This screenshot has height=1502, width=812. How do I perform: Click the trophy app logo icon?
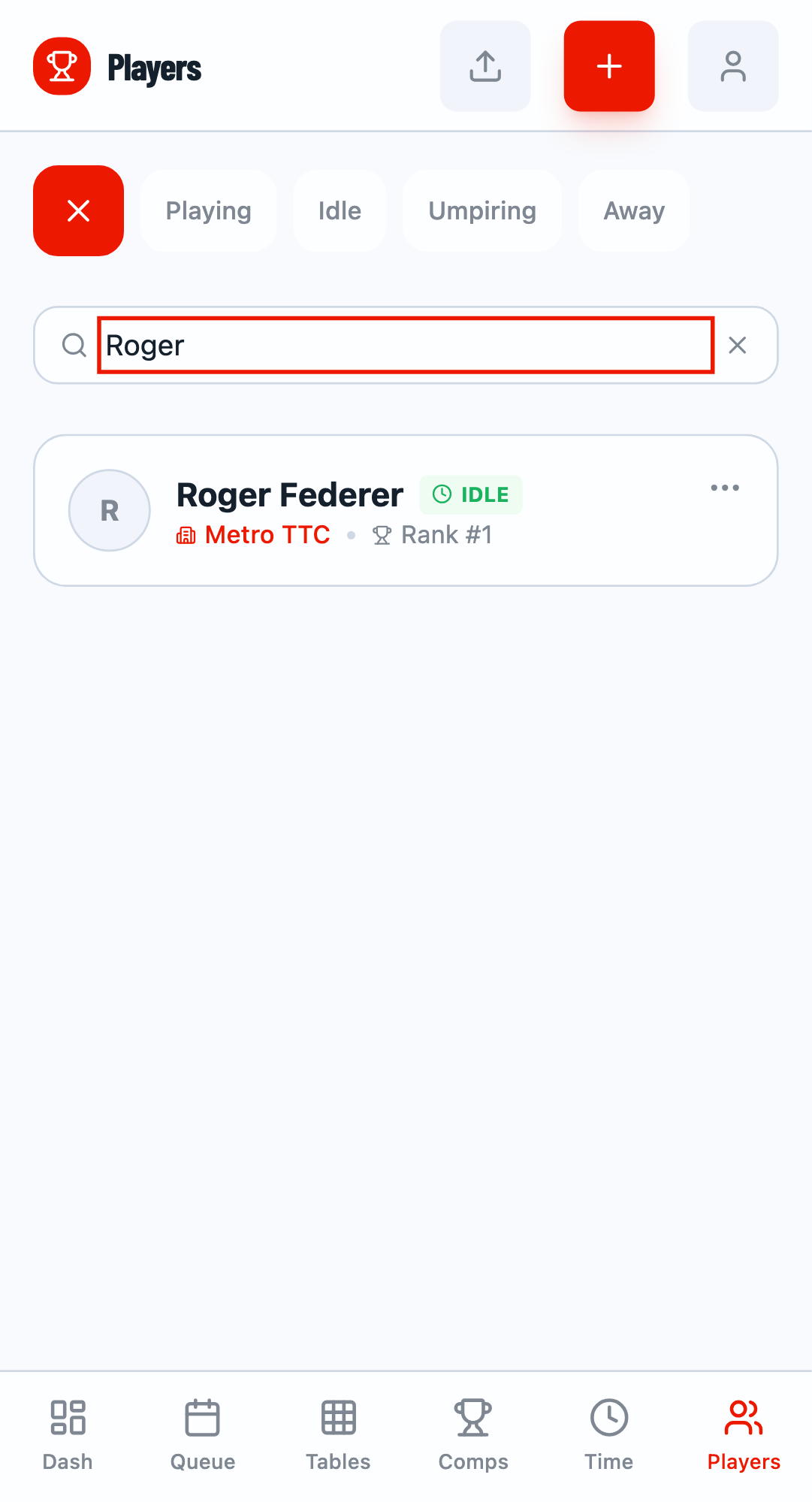pyautogui.click(x=62, y=65)
